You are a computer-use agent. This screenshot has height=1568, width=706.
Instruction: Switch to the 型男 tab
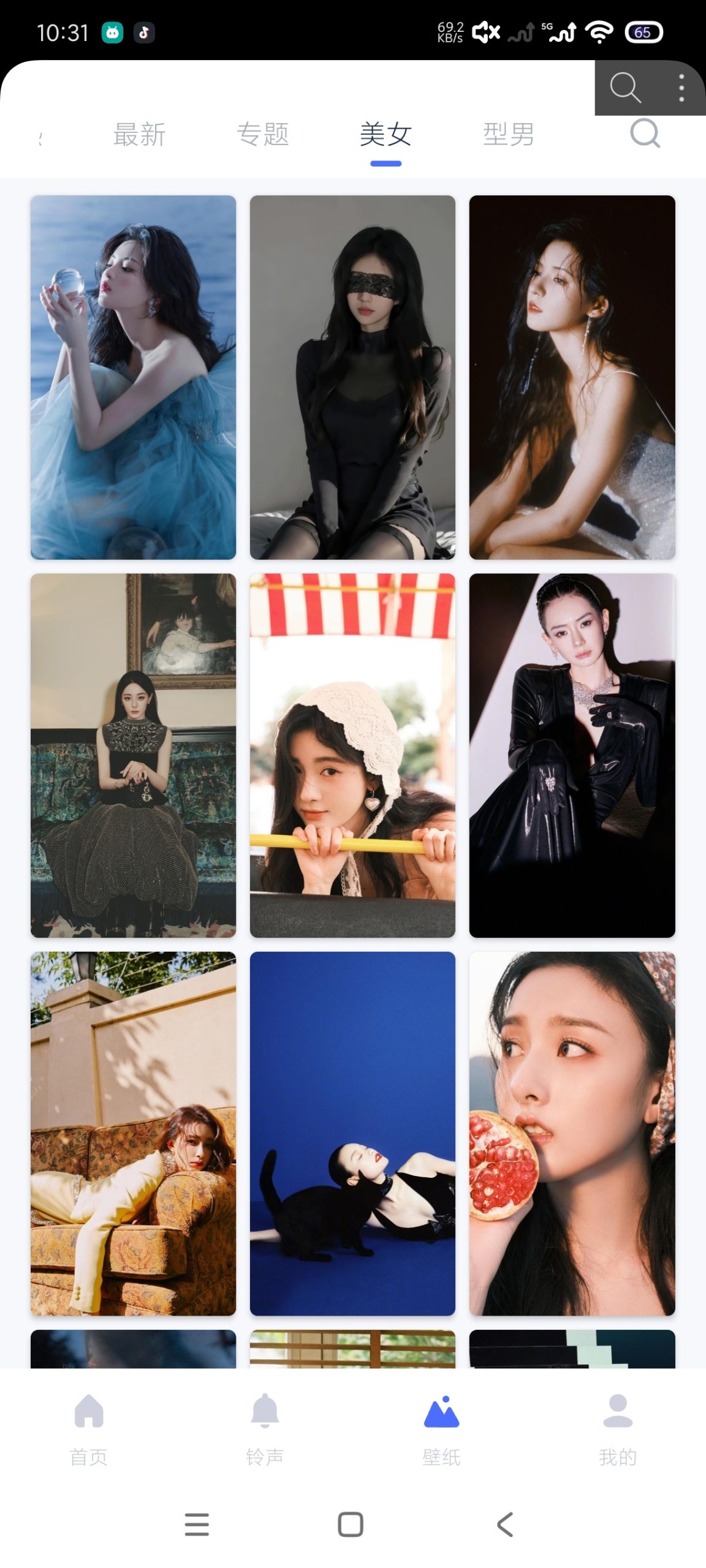[x=509, y=135]
